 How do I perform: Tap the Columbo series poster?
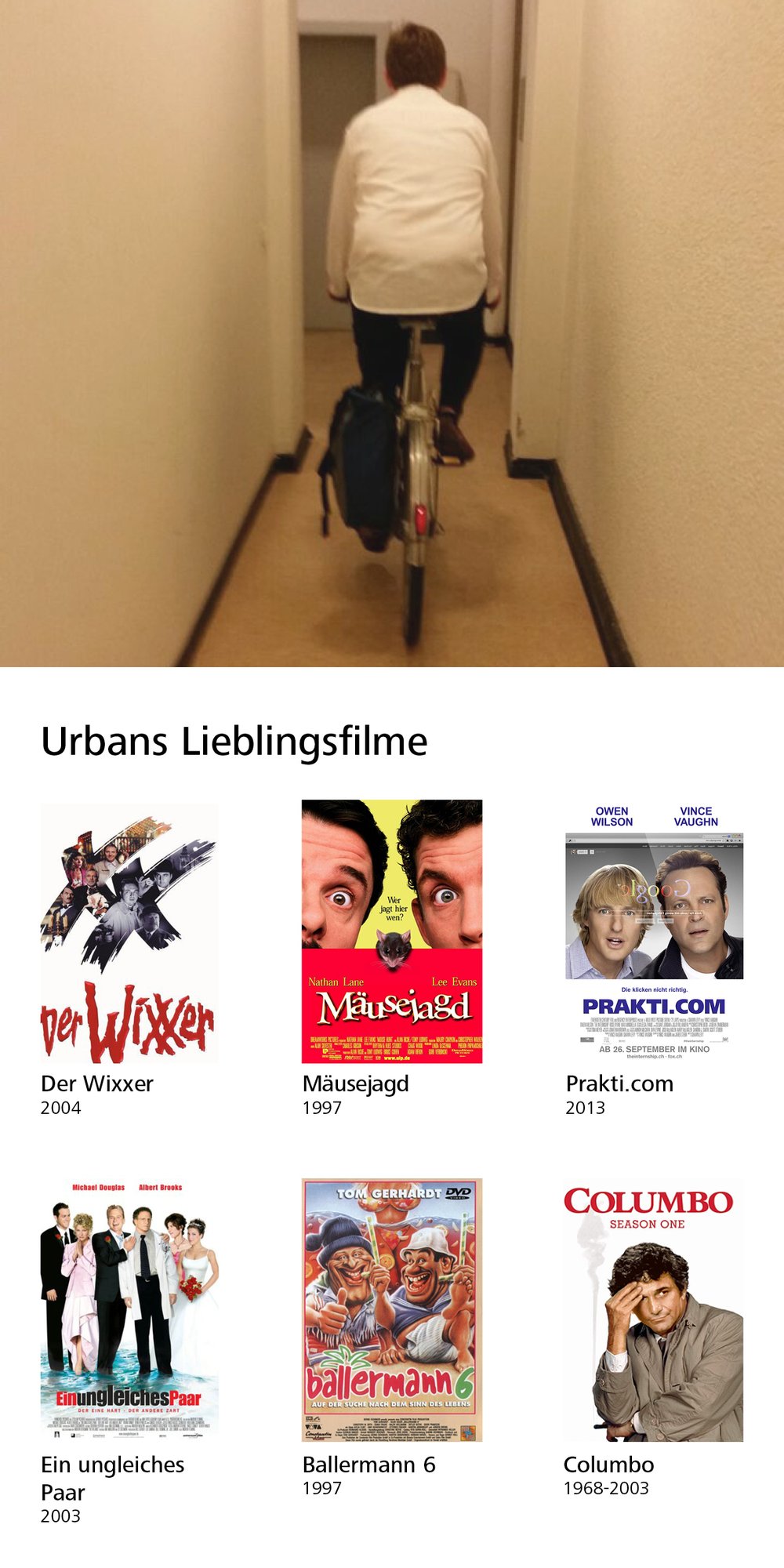[x=654, y=1310]
